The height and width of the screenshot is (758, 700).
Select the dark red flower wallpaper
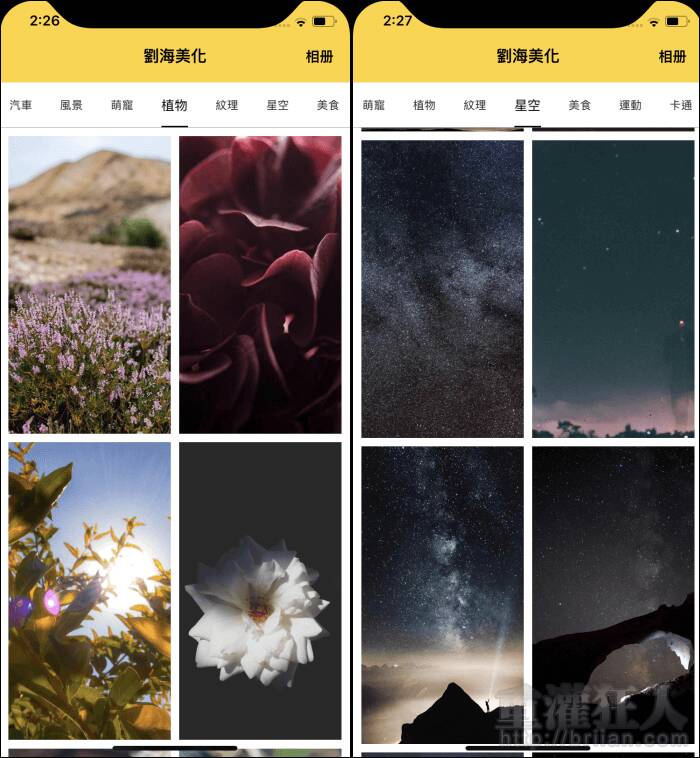click(x=260, y=285)
